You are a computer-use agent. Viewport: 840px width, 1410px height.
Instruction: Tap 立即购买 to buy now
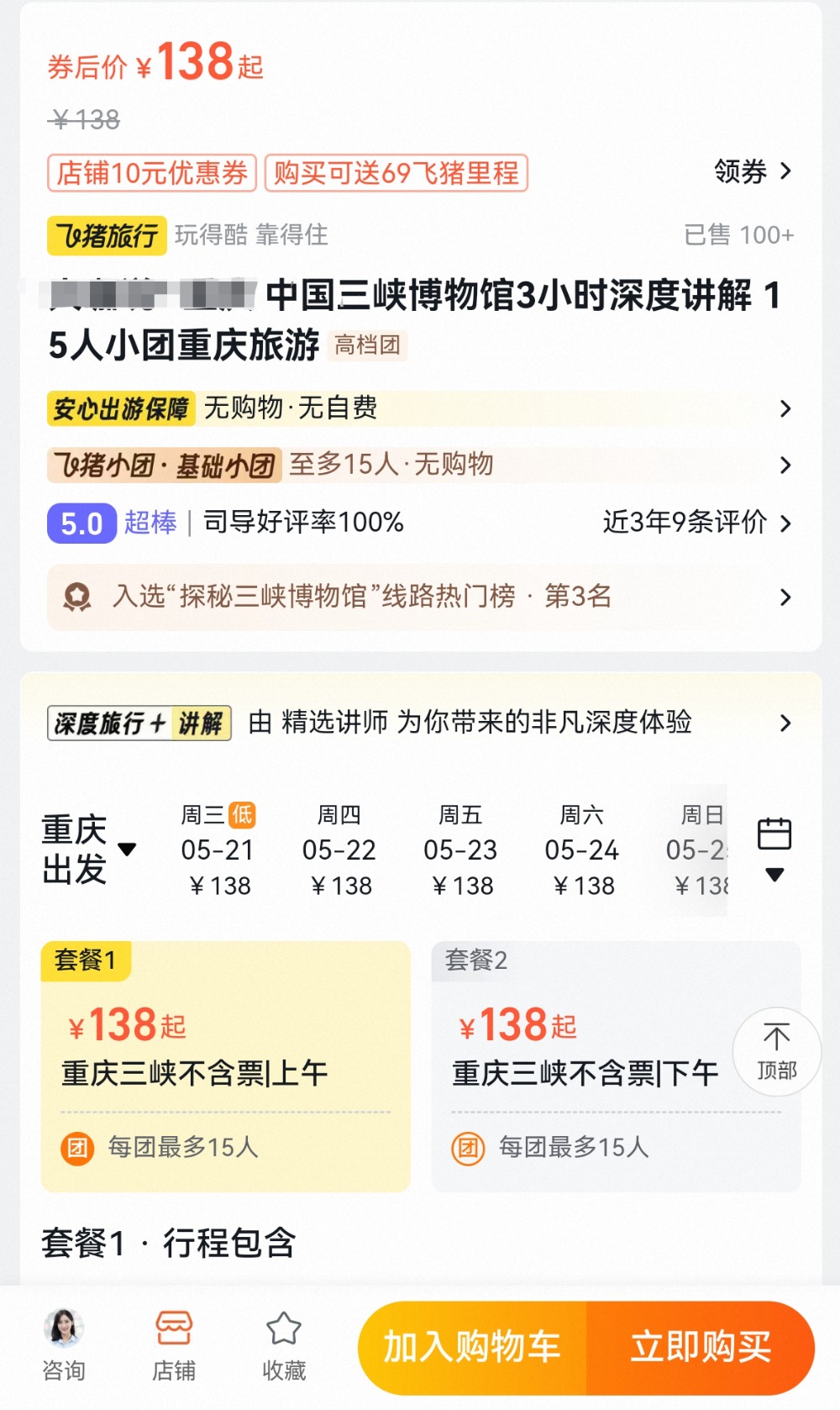[x=701, y=1347]
